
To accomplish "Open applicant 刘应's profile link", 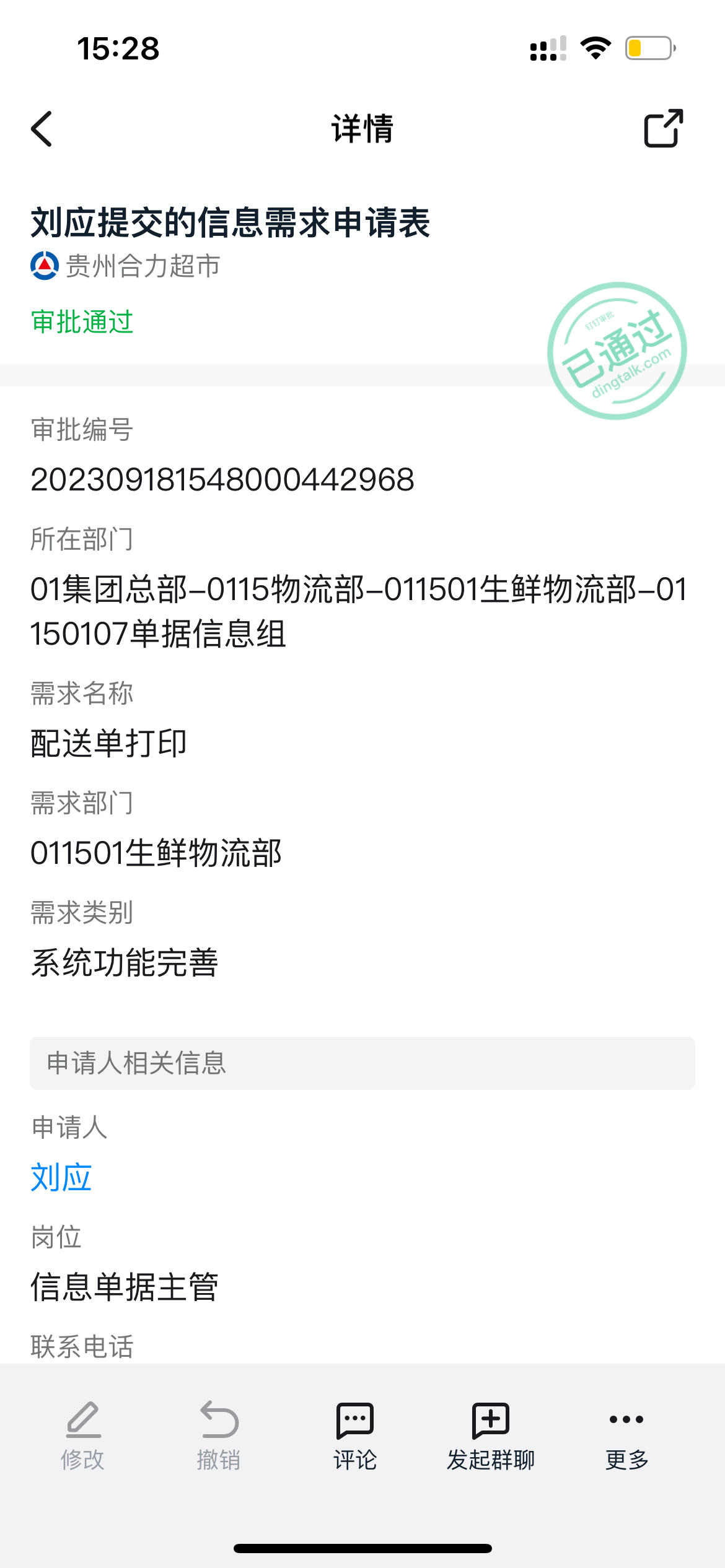I will [61, 1177].
